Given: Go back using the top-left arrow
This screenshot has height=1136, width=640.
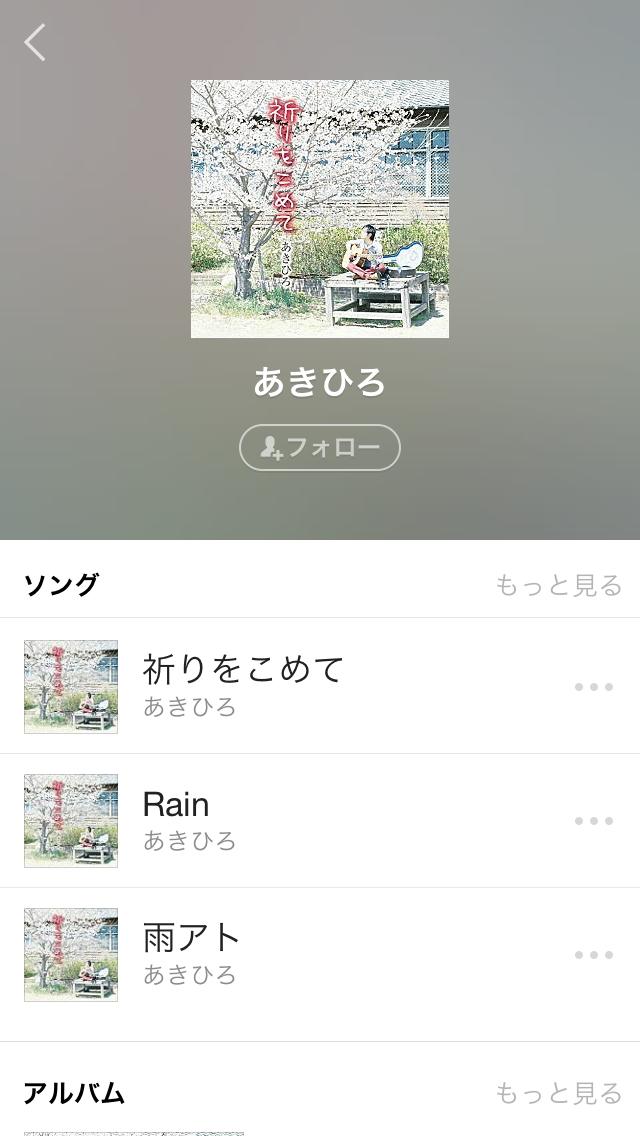Looking at the screenshot, I should click(35, 43).
